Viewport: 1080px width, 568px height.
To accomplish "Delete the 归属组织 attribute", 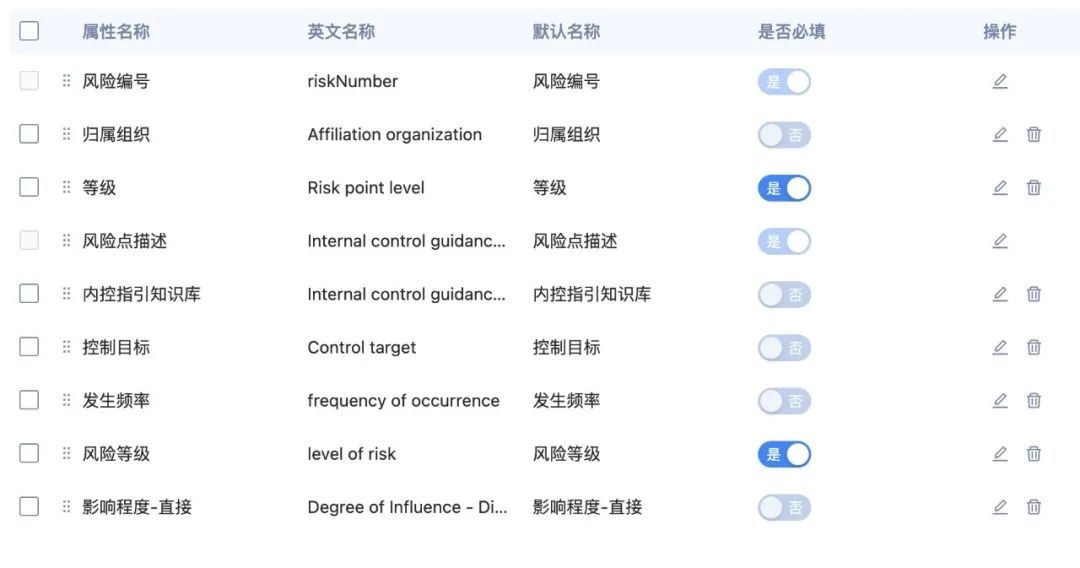I will [x=1034, y=134].
